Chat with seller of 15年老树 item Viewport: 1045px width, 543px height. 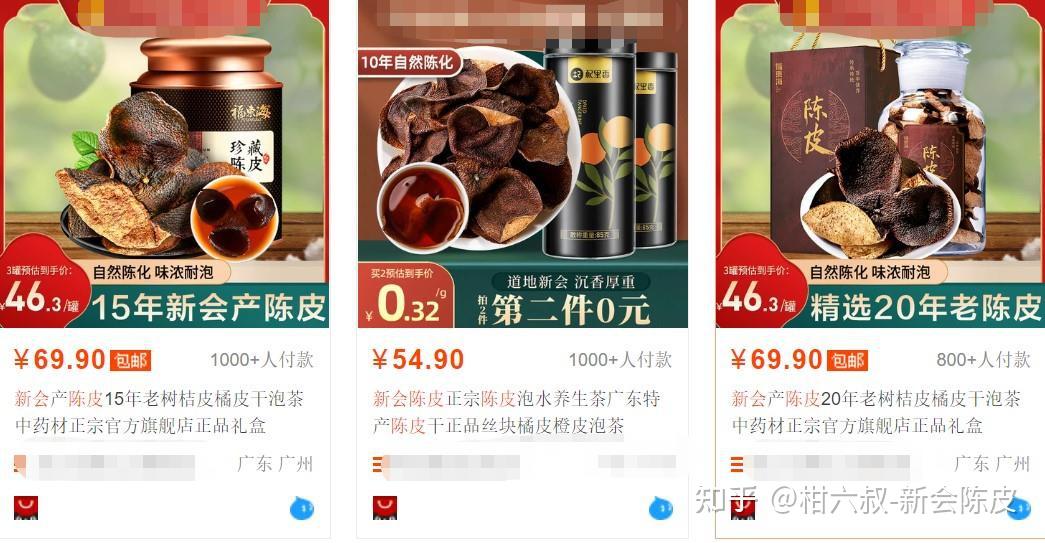[x=302, y=508]
